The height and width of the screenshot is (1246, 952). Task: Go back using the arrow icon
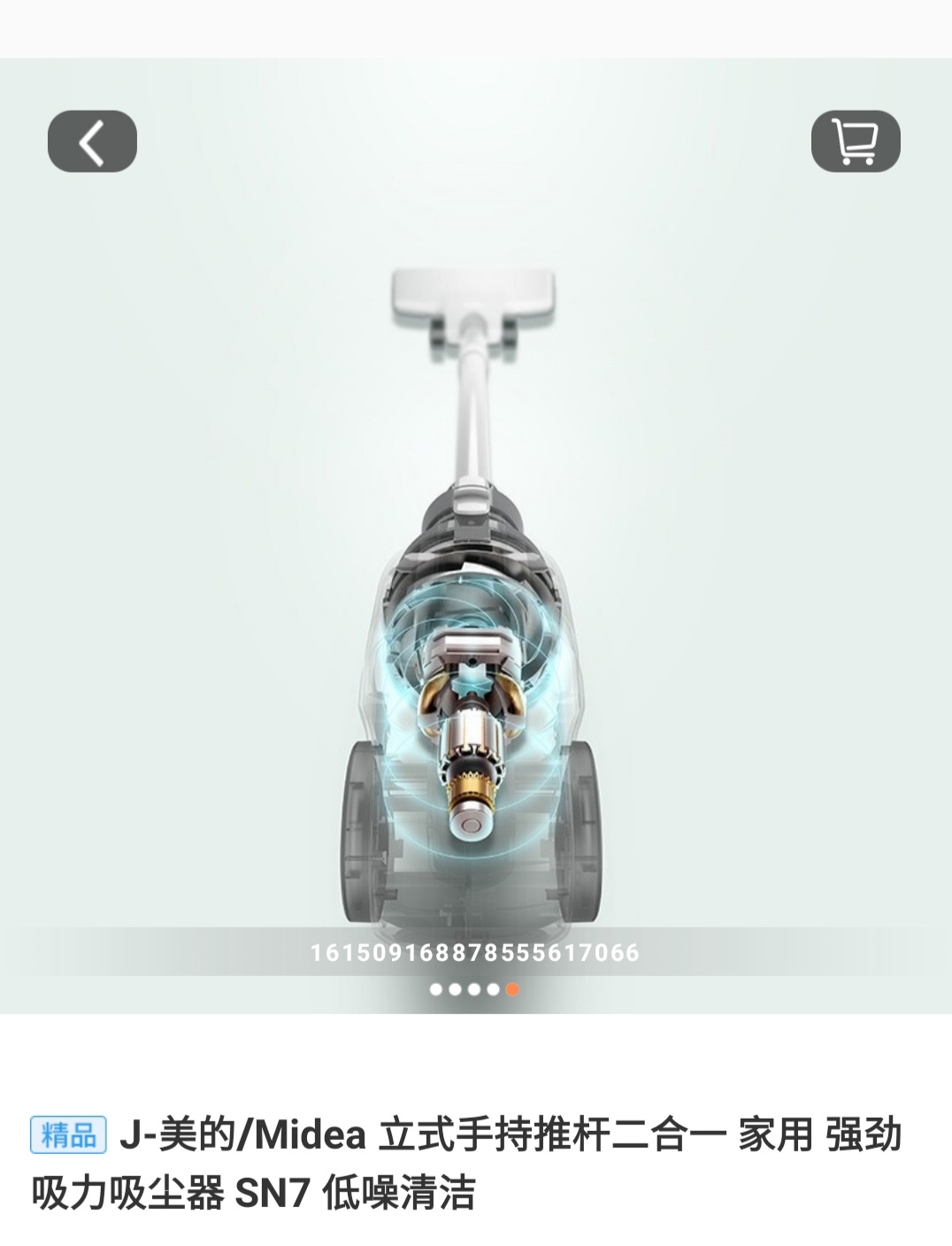coord(92,141)
